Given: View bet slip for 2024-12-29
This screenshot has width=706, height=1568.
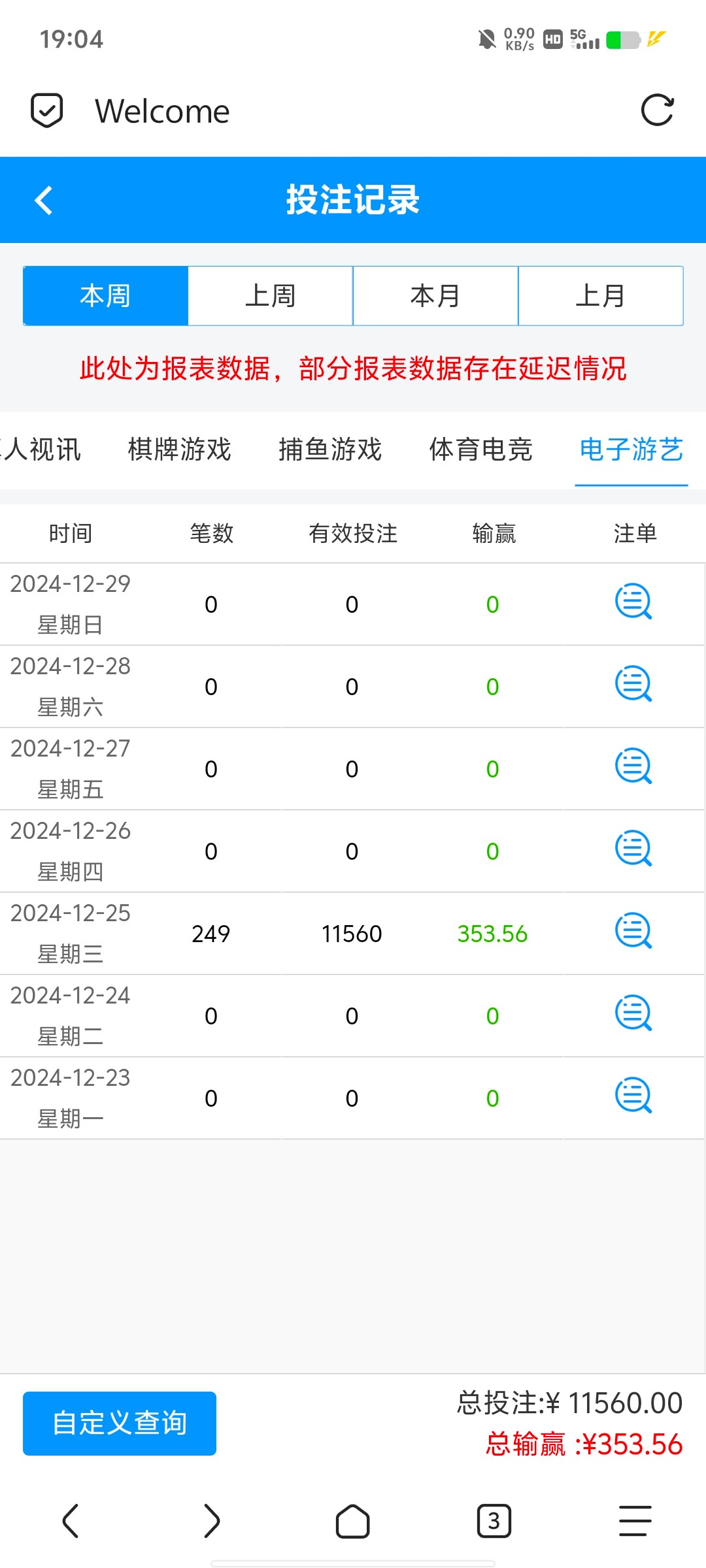Looking at the screenshot, I should (x=633, y=602).
